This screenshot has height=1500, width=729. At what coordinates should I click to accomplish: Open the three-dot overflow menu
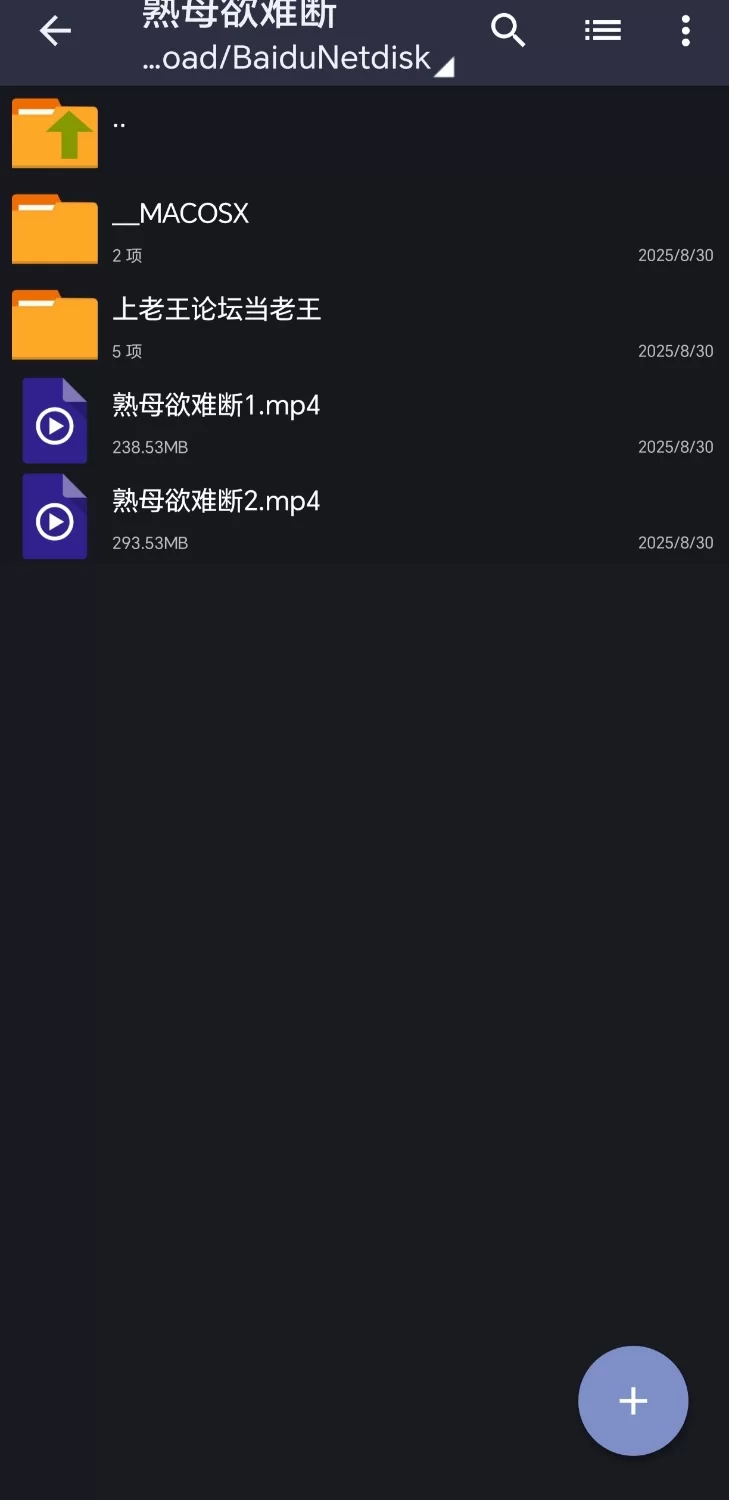[685, 32]
